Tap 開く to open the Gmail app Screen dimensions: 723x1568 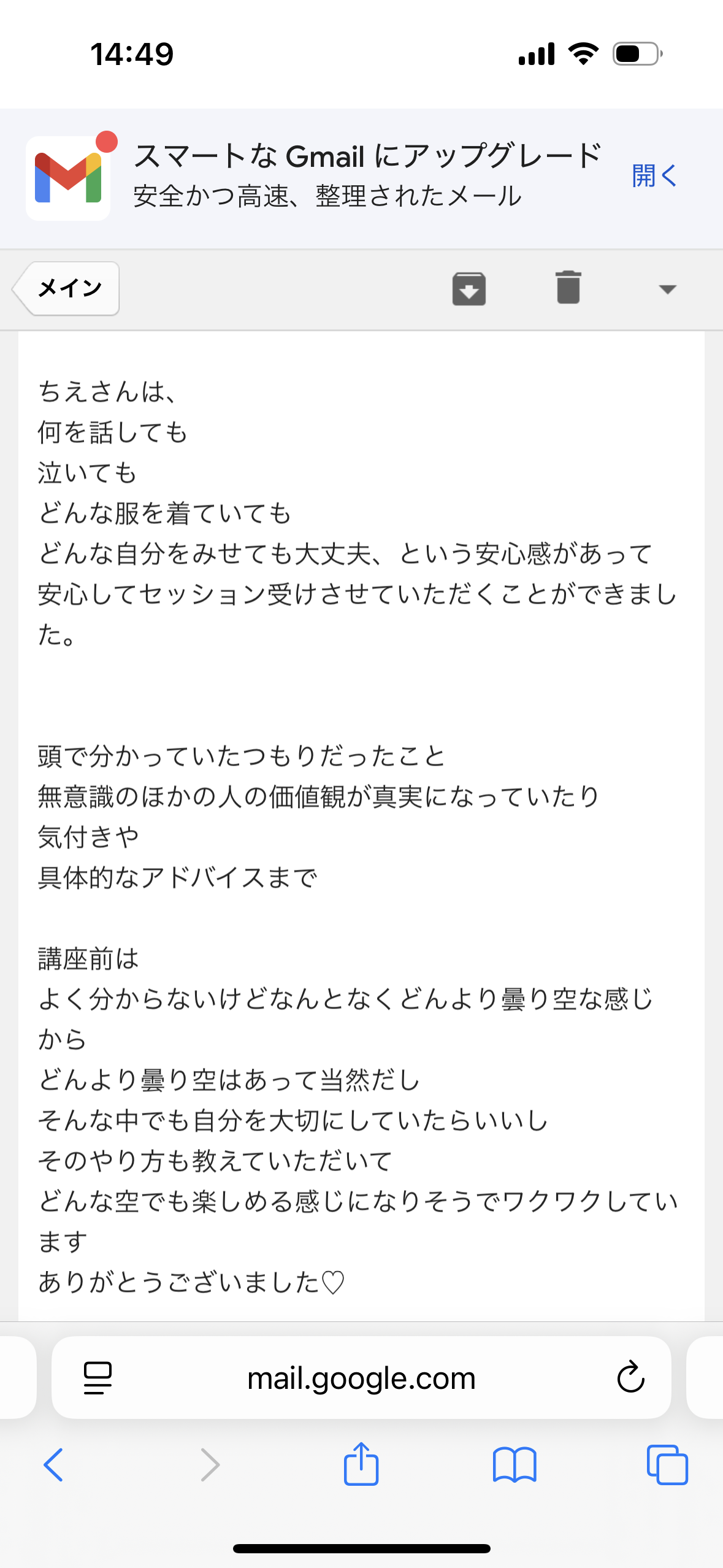(x=654, y=176)
